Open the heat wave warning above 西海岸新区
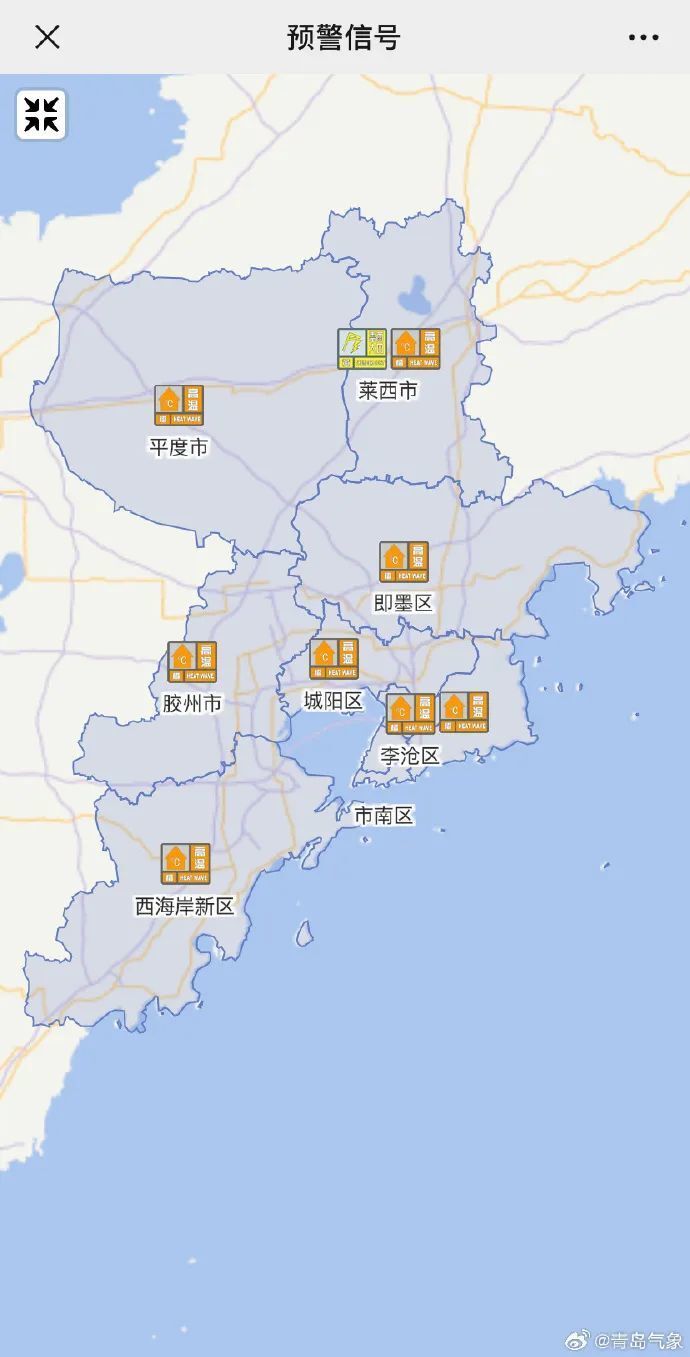 (x=186, y=864)
